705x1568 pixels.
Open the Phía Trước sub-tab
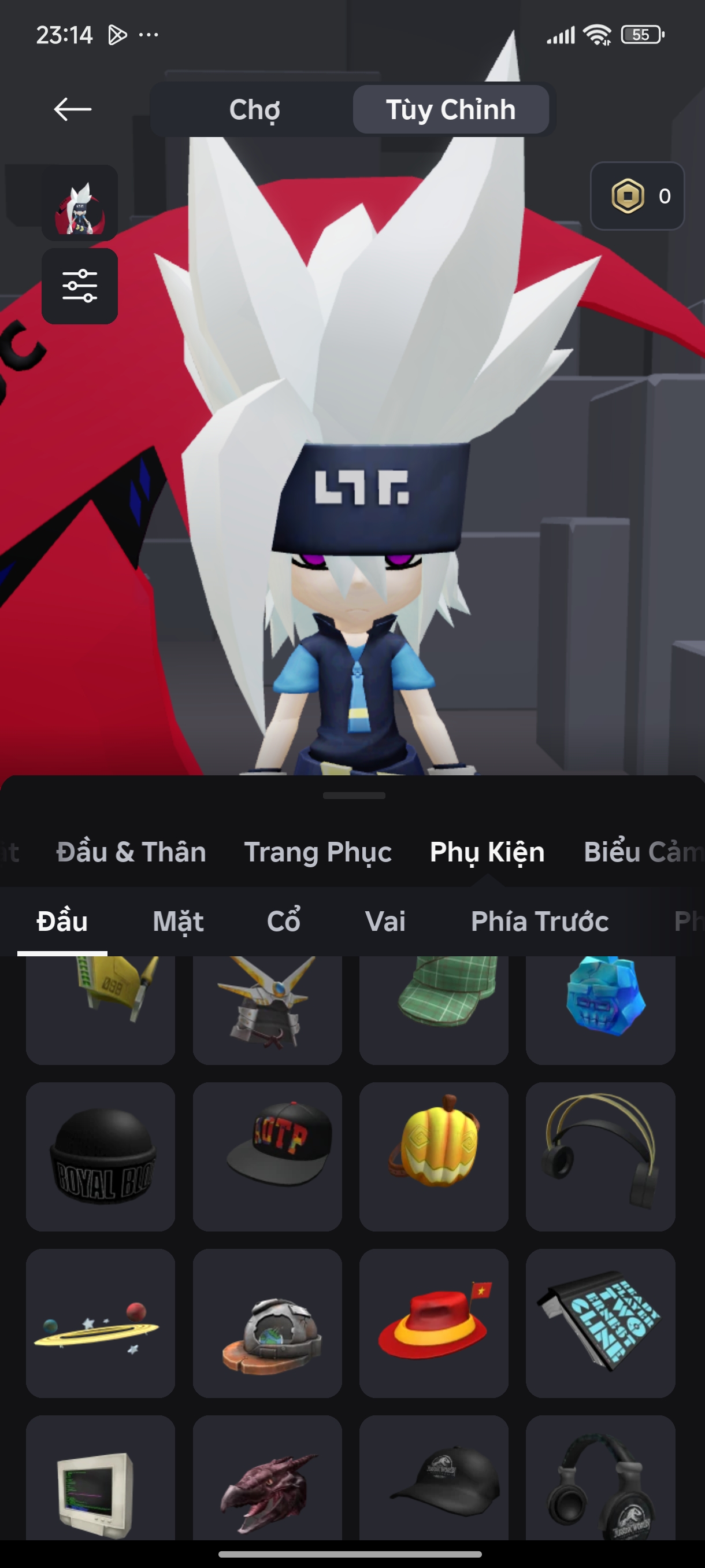pyautogui.click(x=540, y=921)
